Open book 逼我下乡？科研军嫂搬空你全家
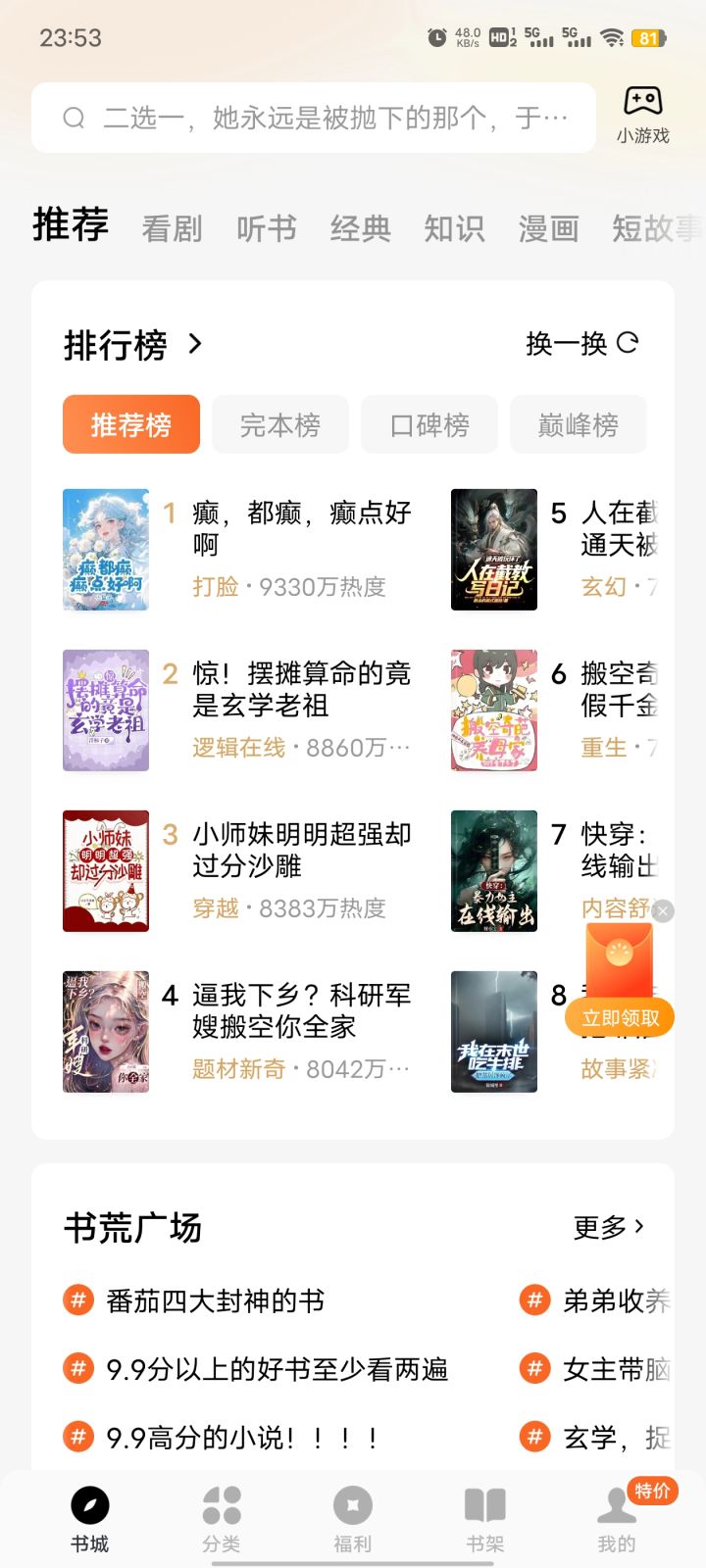This screenshot has height=1568, width=706. tap(239, 1032)
